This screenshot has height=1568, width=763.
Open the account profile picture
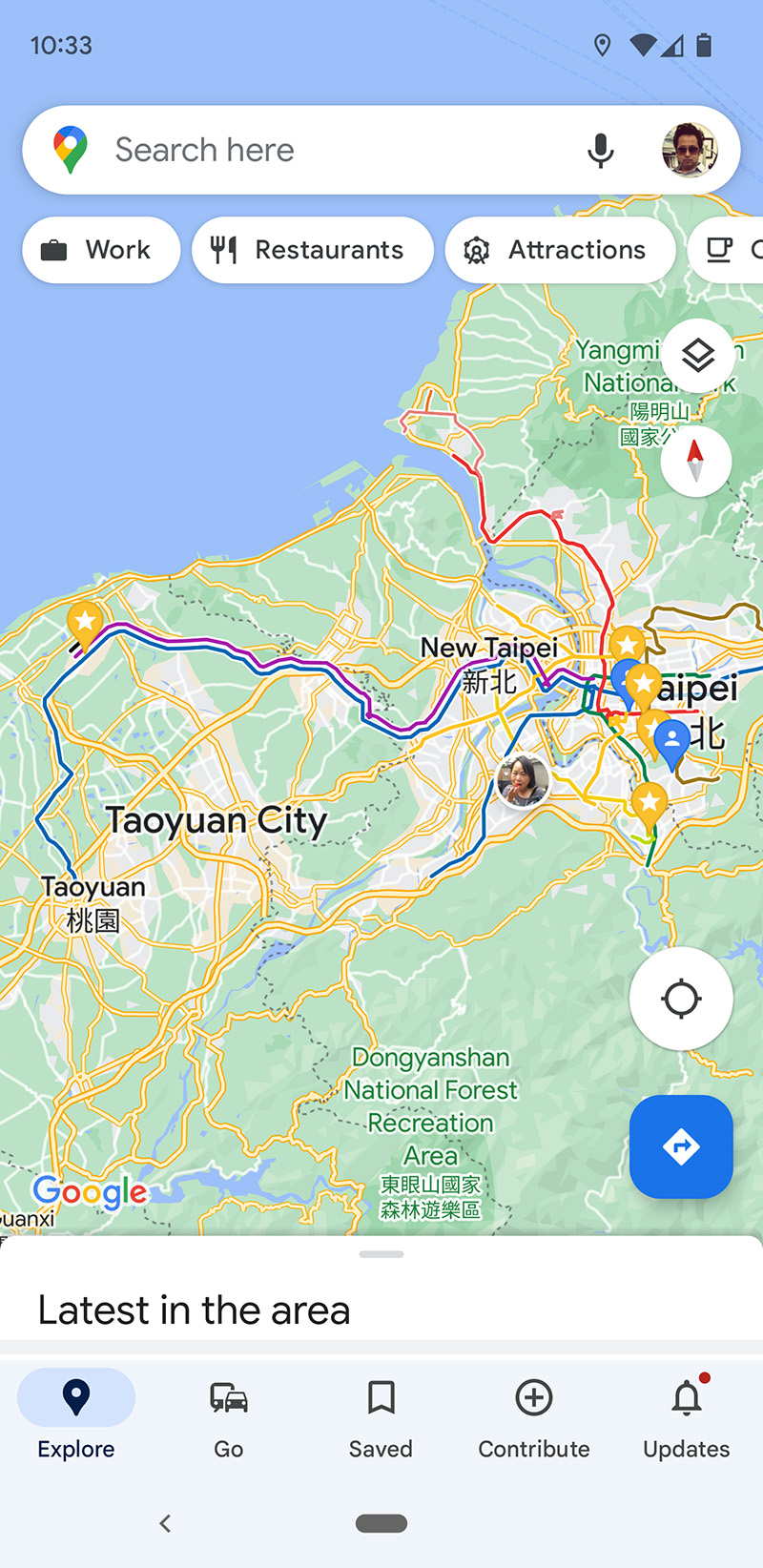(689, 151)
